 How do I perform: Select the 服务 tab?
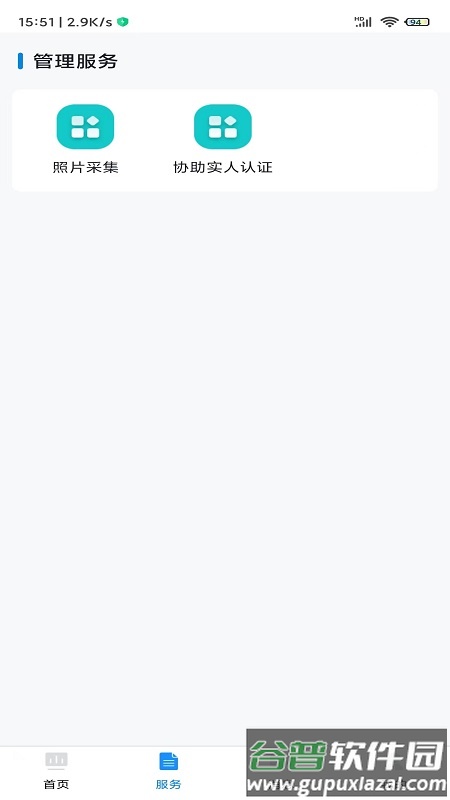click(168, 771)
